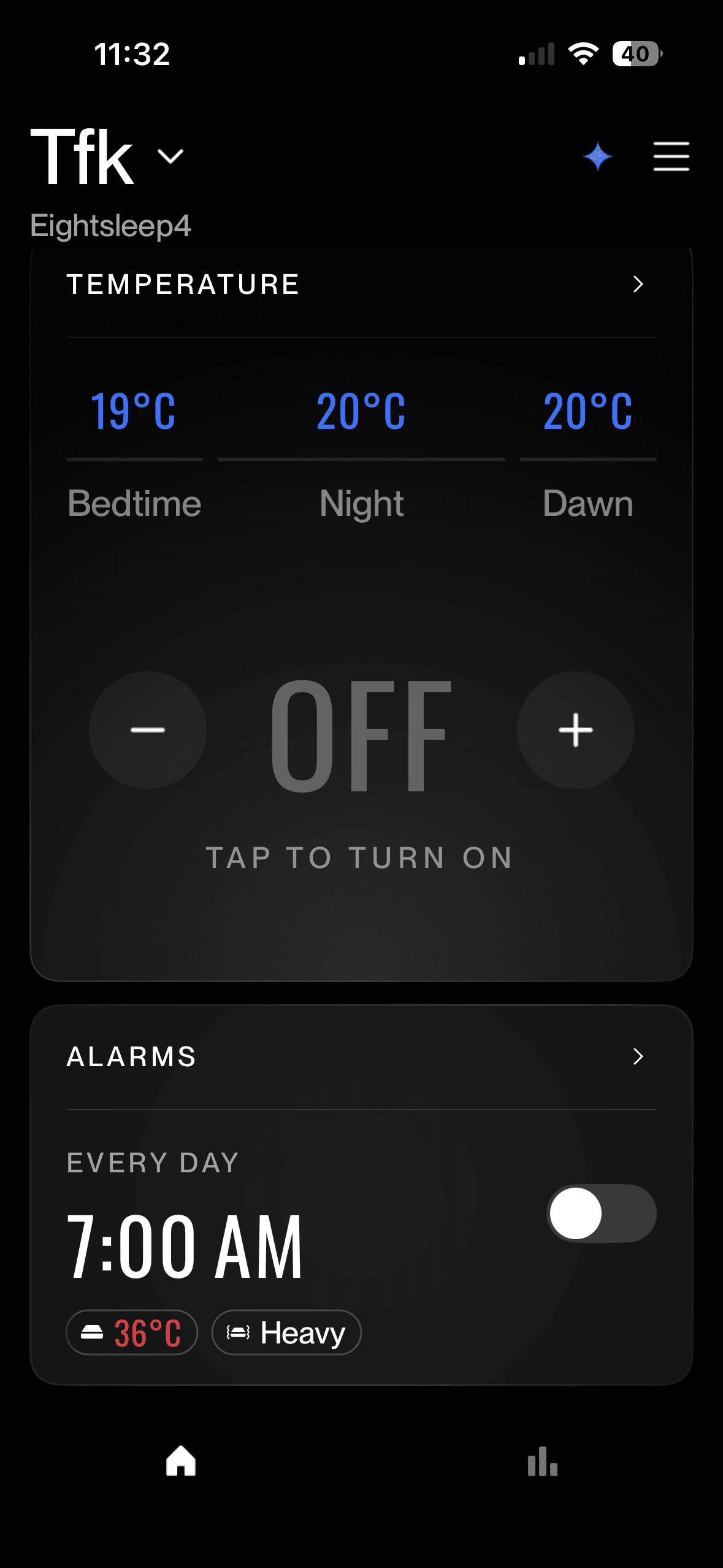Open the Temperature settings chevron

tap(638, 284)
